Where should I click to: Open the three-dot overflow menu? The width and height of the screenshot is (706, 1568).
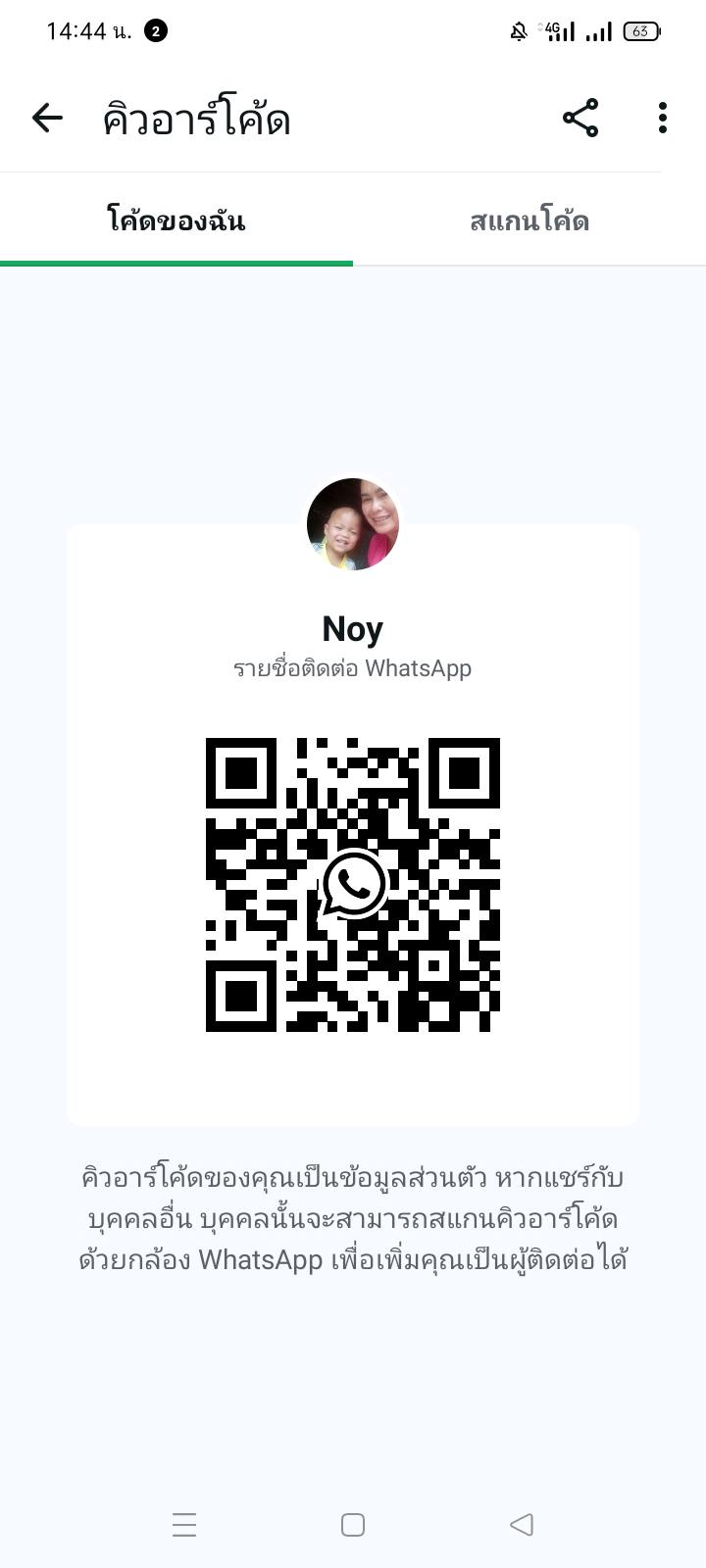click(x=663, y=119)
